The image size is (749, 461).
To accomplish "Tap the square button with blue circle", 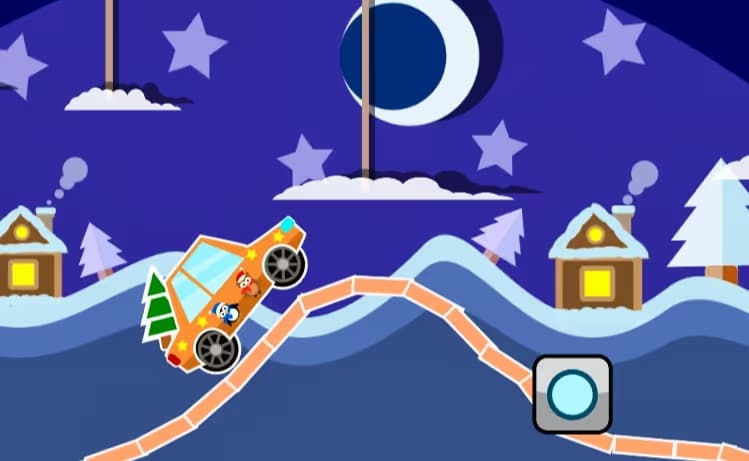I will 572,394.
